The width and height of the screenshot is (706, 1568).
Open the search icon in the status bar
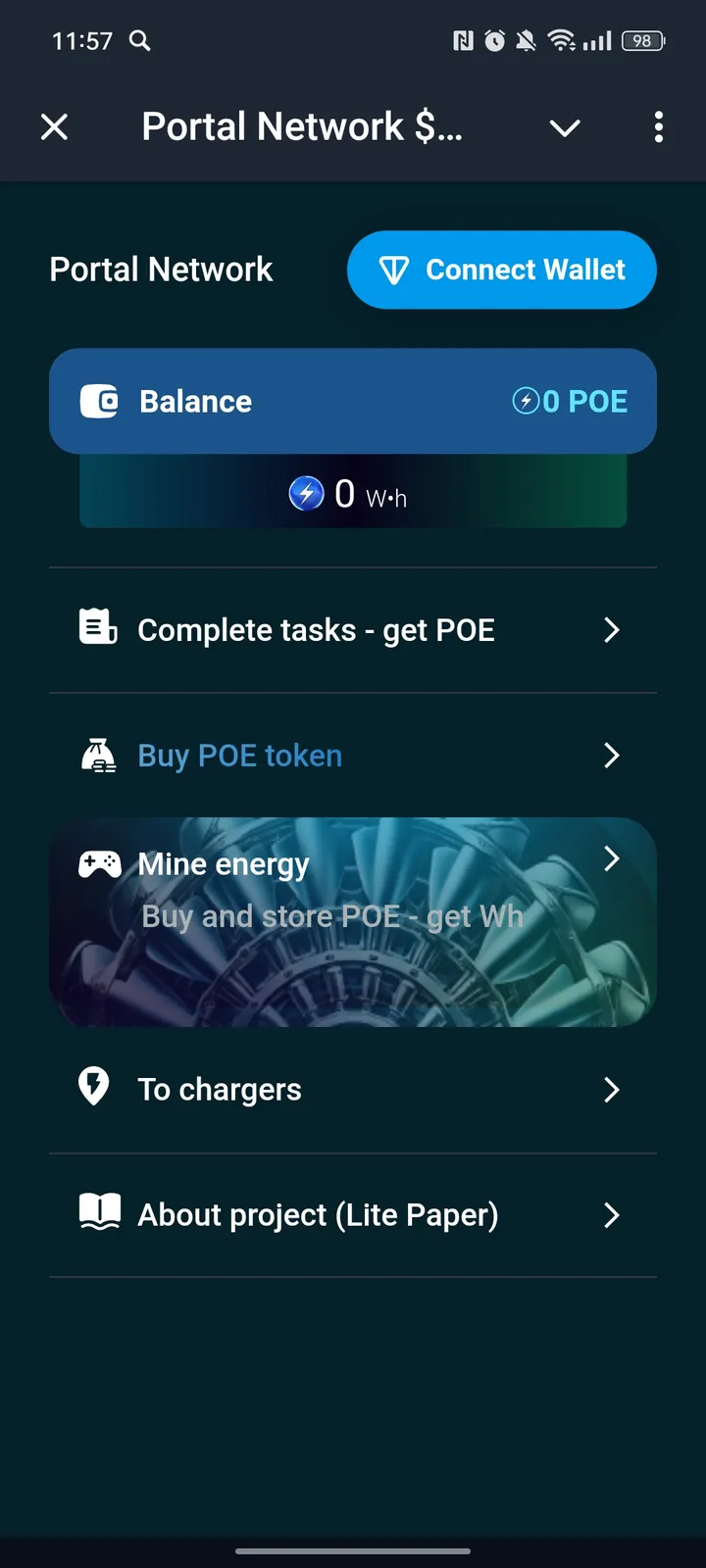[138, 41]
